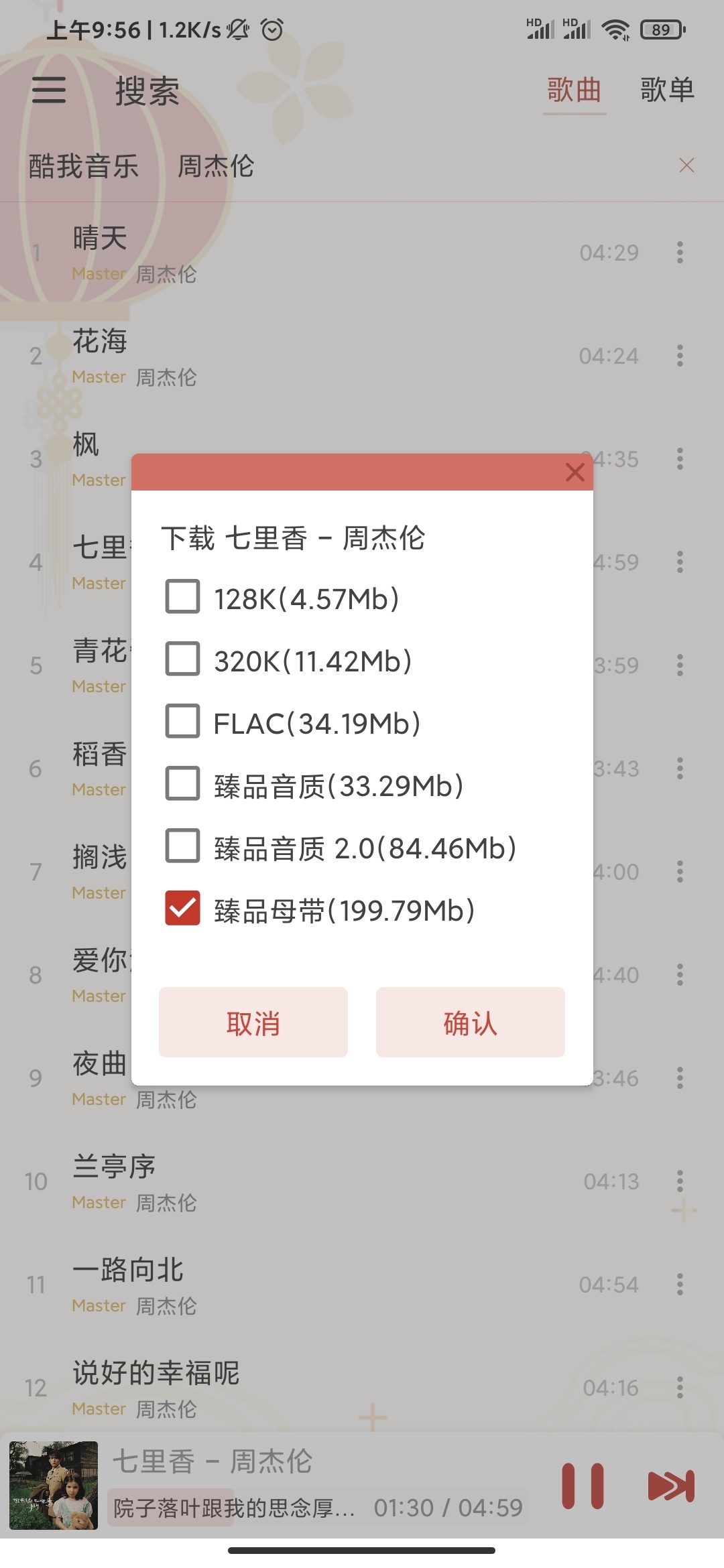The image size is (724, 1568).
Task: Tick the 臻品音质(33.29Mb) checkbox
Action: pos(182,784)
